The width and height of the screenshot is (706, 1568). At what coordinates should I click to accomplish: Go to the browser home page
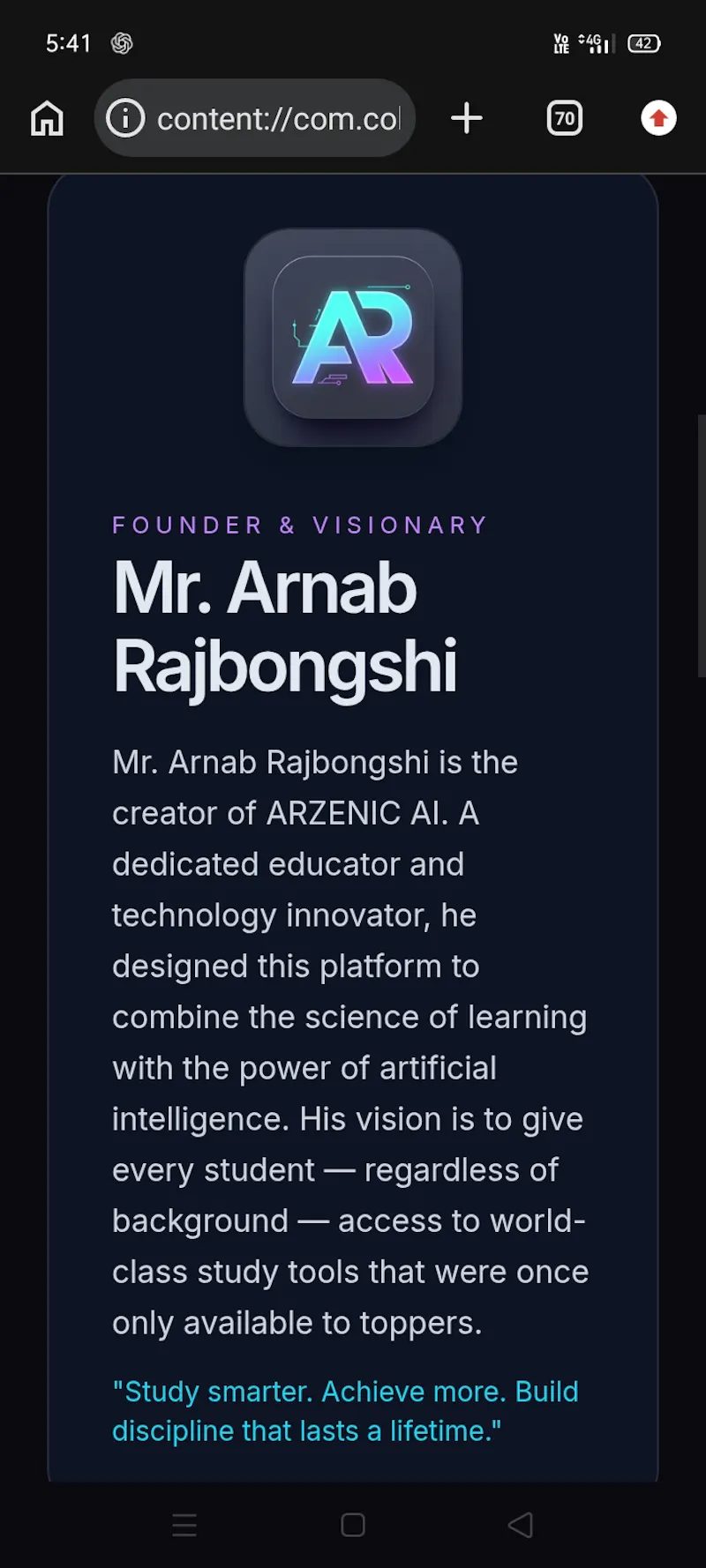[47, 118]
